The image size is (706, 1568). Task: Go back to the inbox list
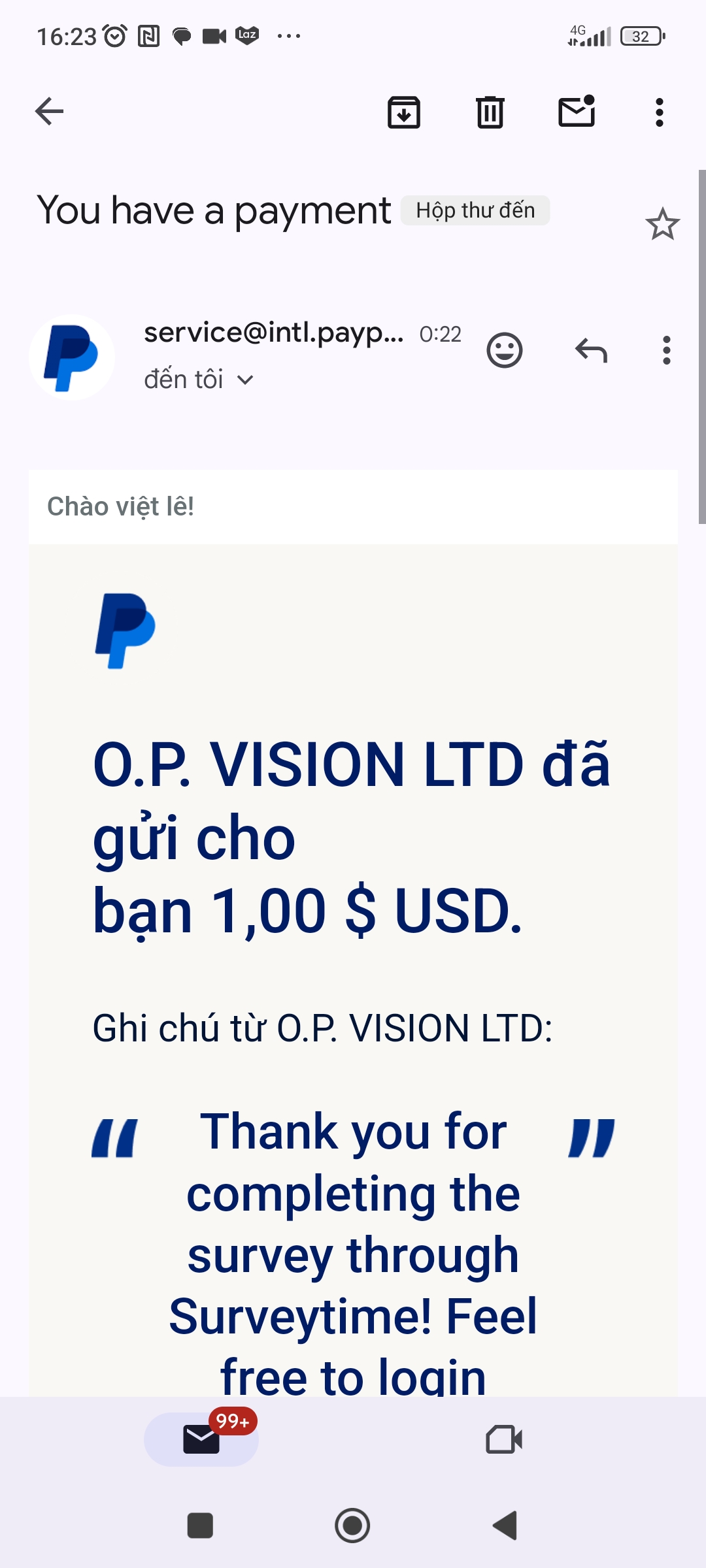50,111
